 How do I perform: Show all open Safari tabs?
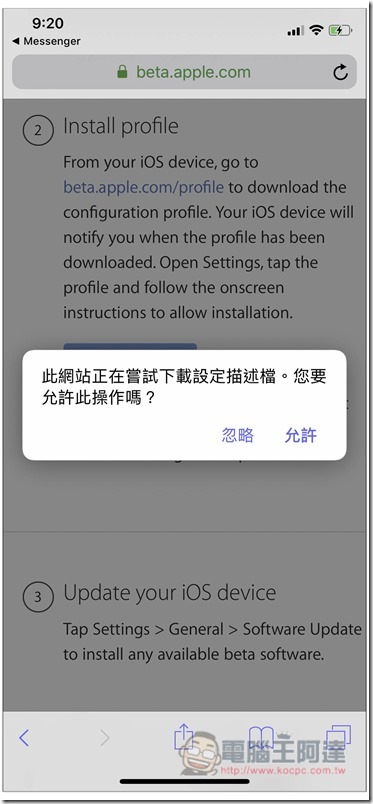coord(340,736)
